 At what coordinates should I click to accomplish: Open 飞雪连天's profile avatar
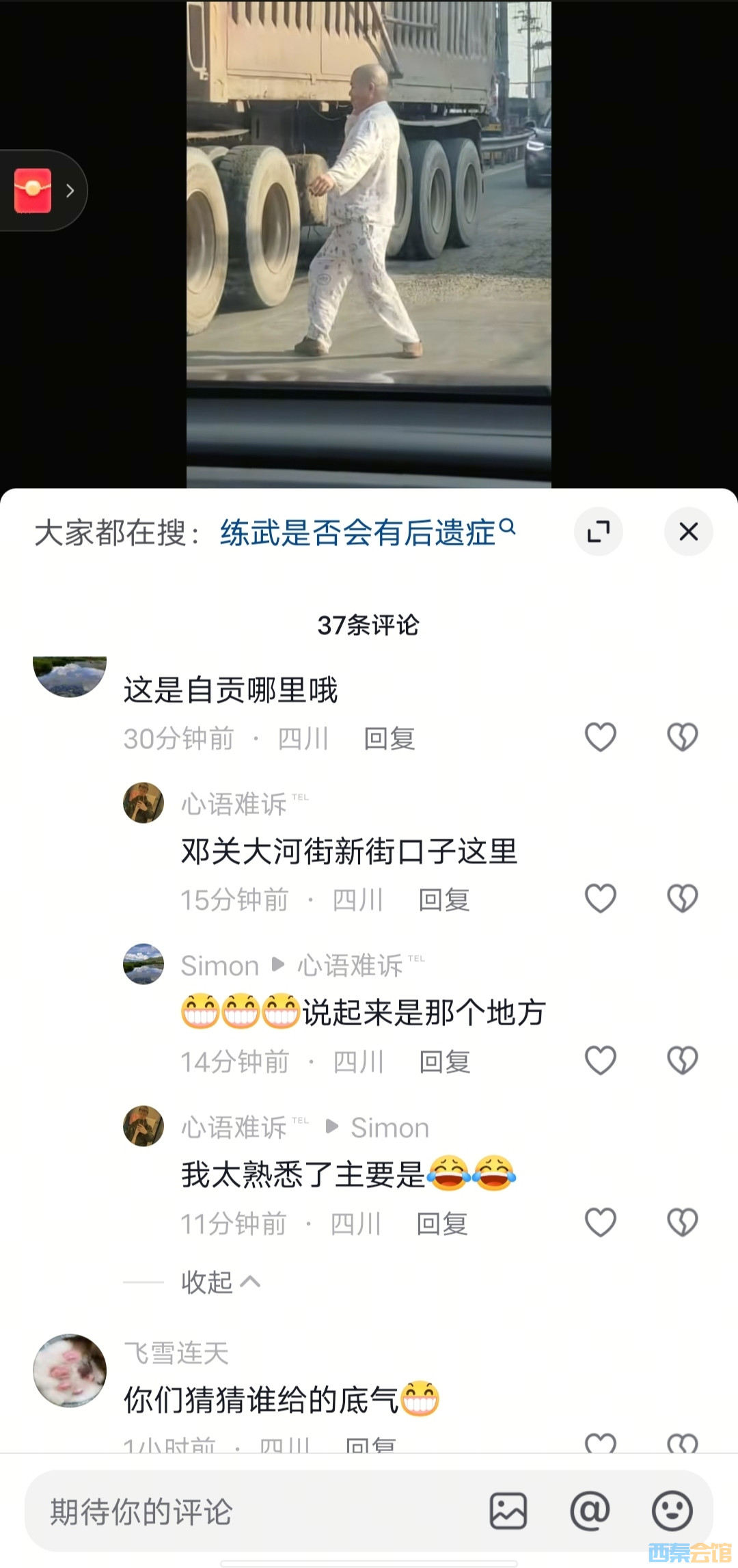click(x=70, y=1370)
